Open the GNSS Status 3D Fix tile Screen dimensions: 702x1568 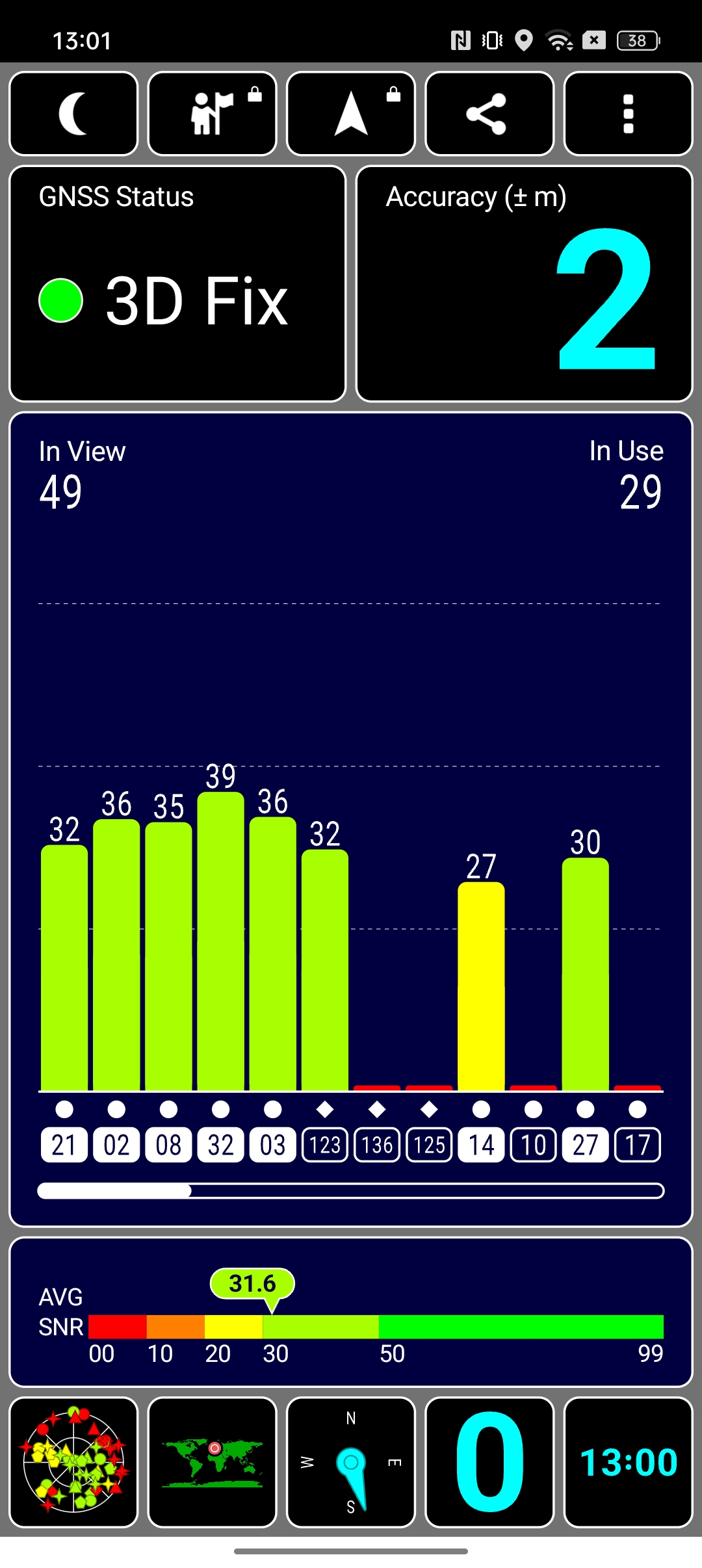click(x=177, y=284)
